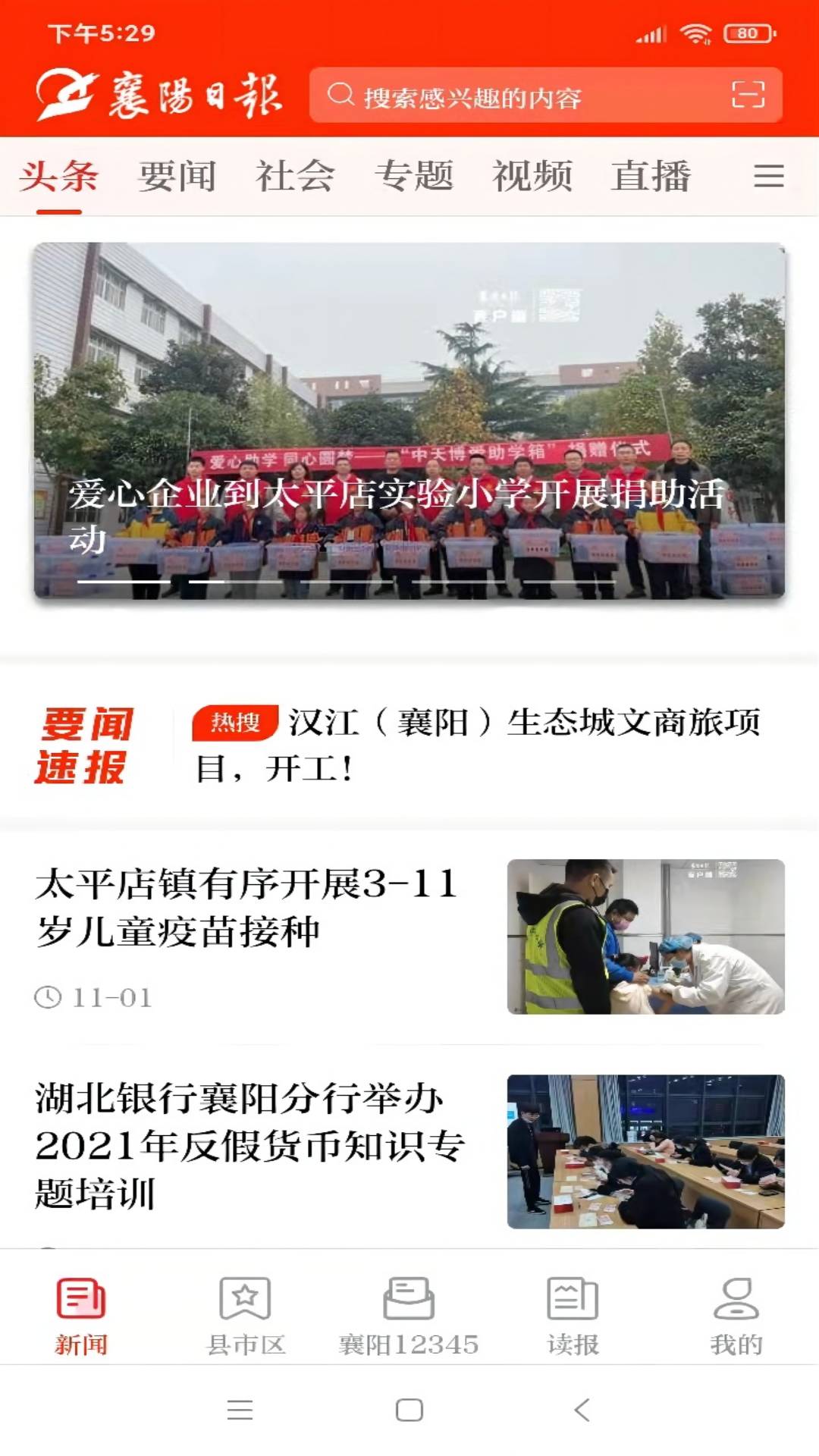Open the 直播 top tab
The height and width of the screenshot is (1456, 819).
[651, 177]
